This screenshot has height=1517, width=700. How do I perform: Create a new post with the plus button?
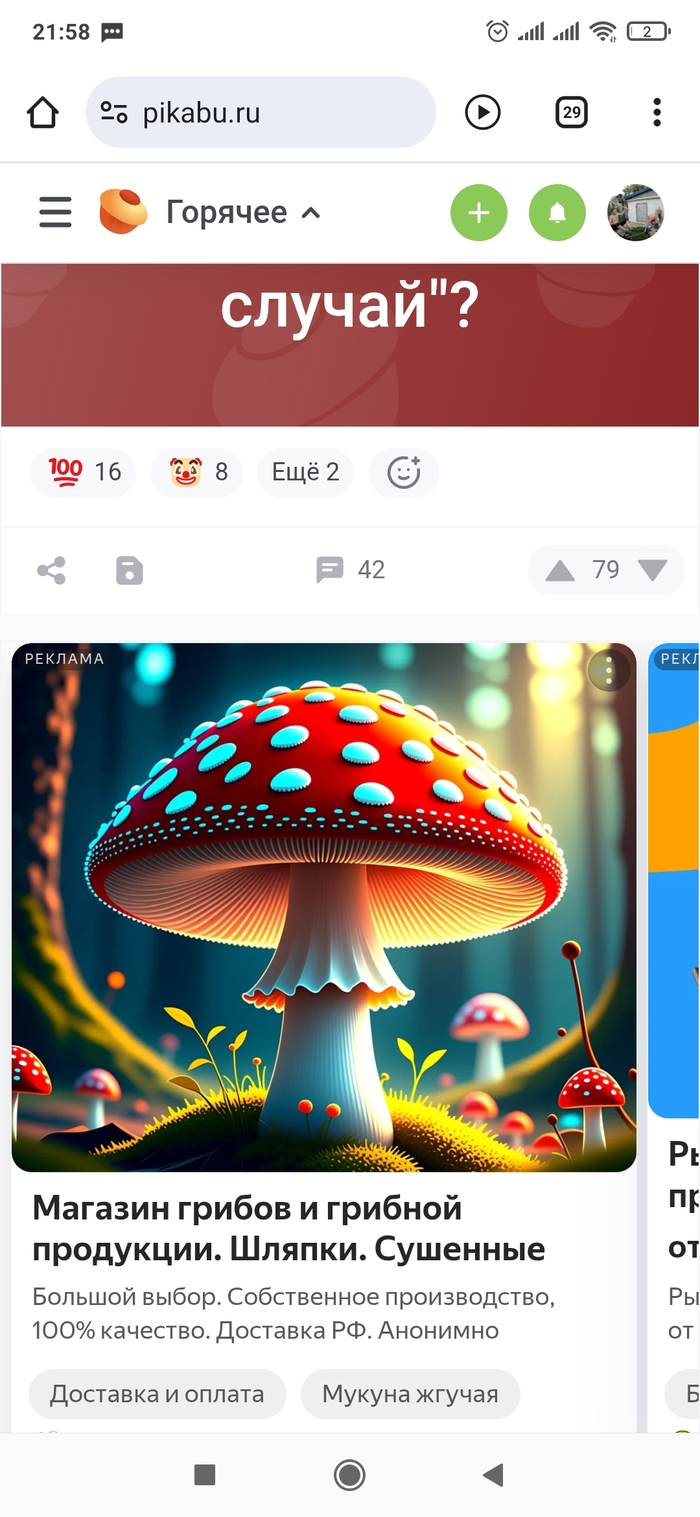pyautogui.click(x=479, y=212)
